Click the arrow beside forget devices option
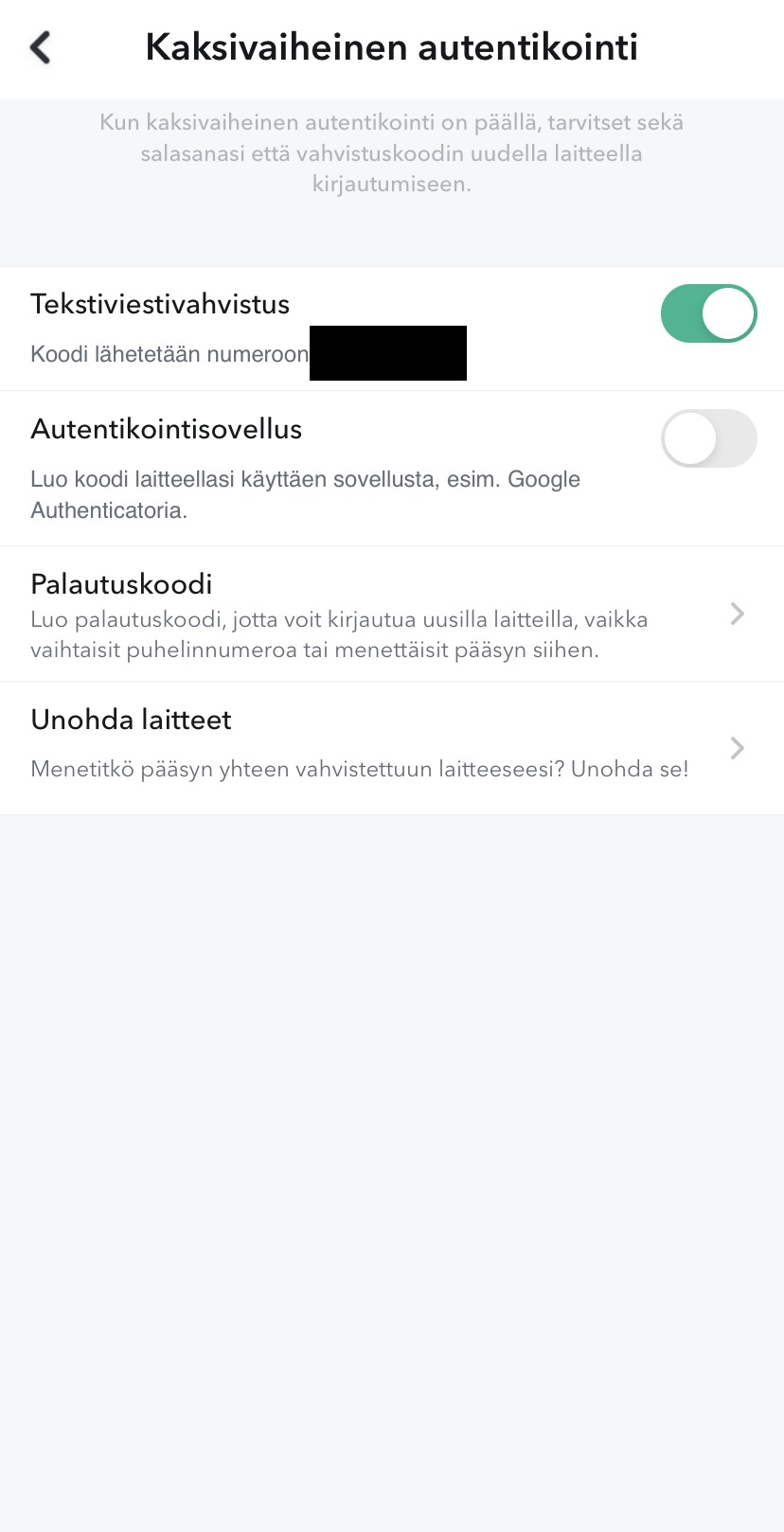This screenshot has width=784, height=1532. click(738, 748)
